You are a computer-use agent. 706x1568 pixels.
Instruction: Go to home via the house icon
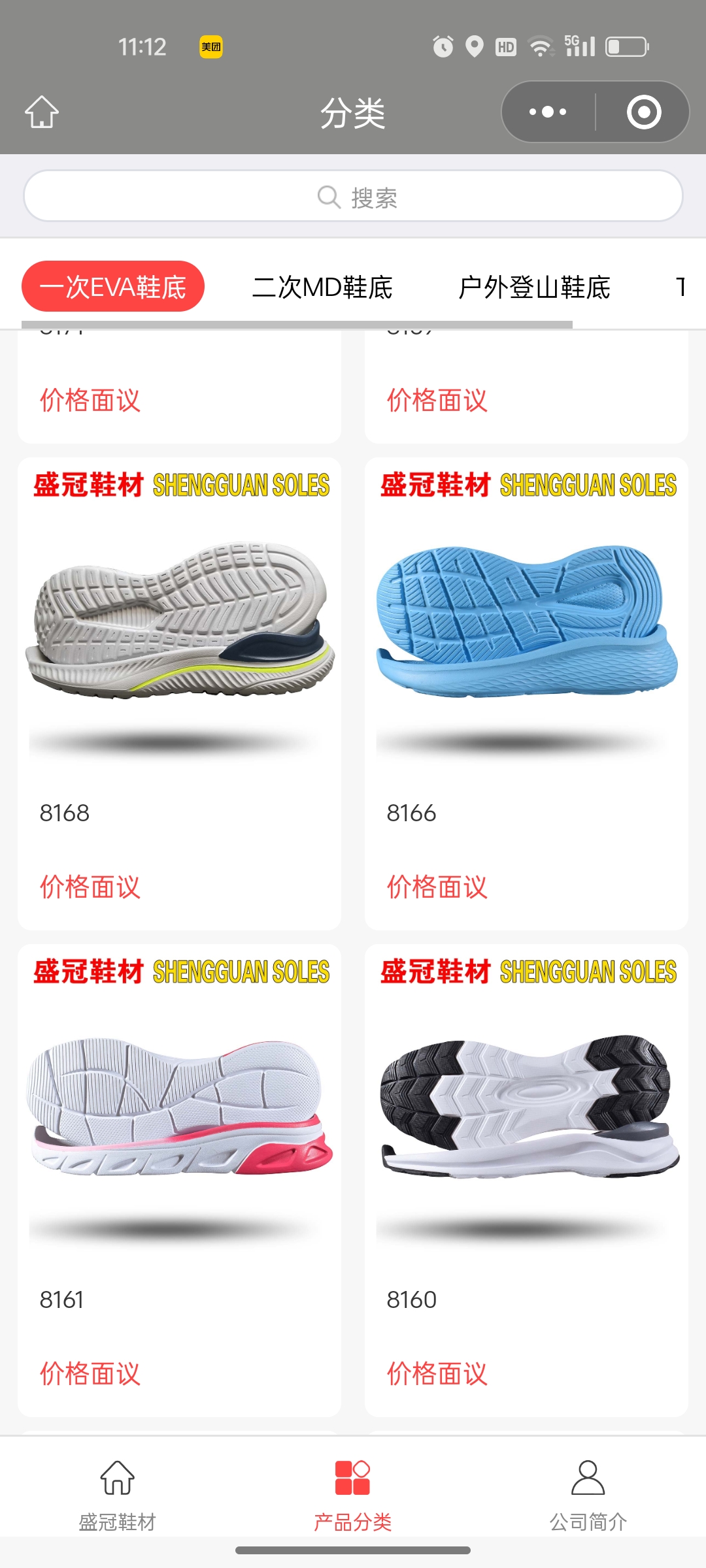pos(42,112)
